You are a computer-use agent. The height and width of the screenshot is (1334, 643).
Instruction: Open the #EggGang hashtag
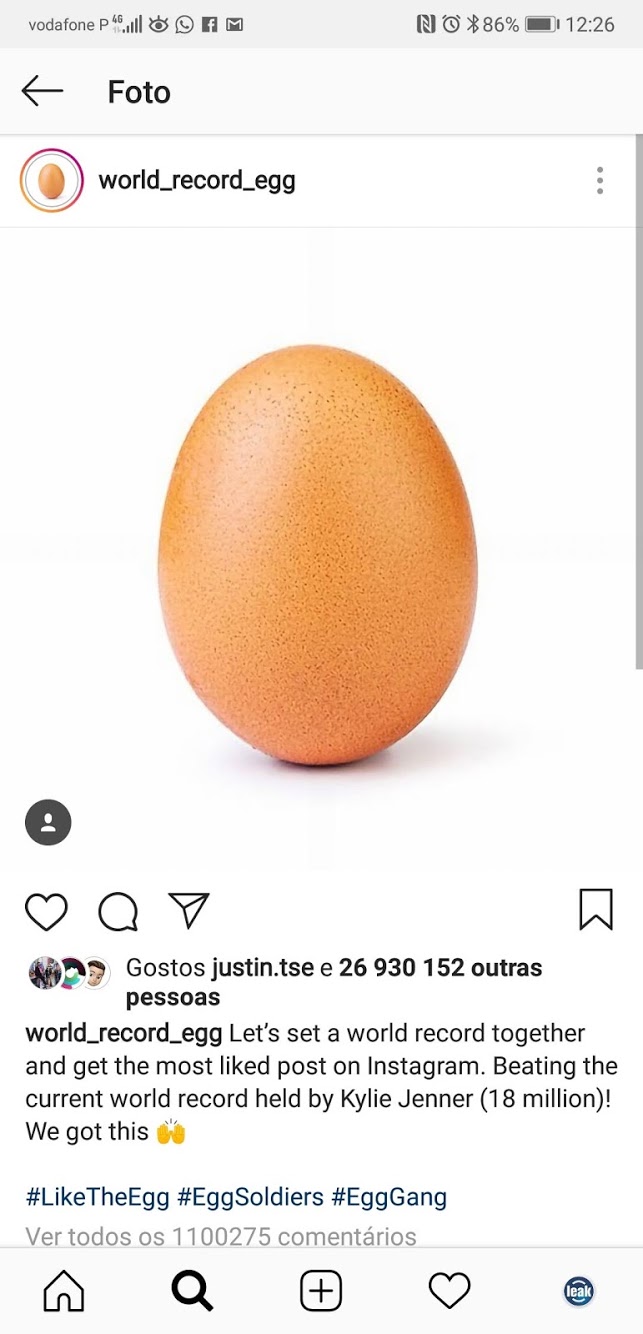pyautogui.click(x=389, y=1196)
